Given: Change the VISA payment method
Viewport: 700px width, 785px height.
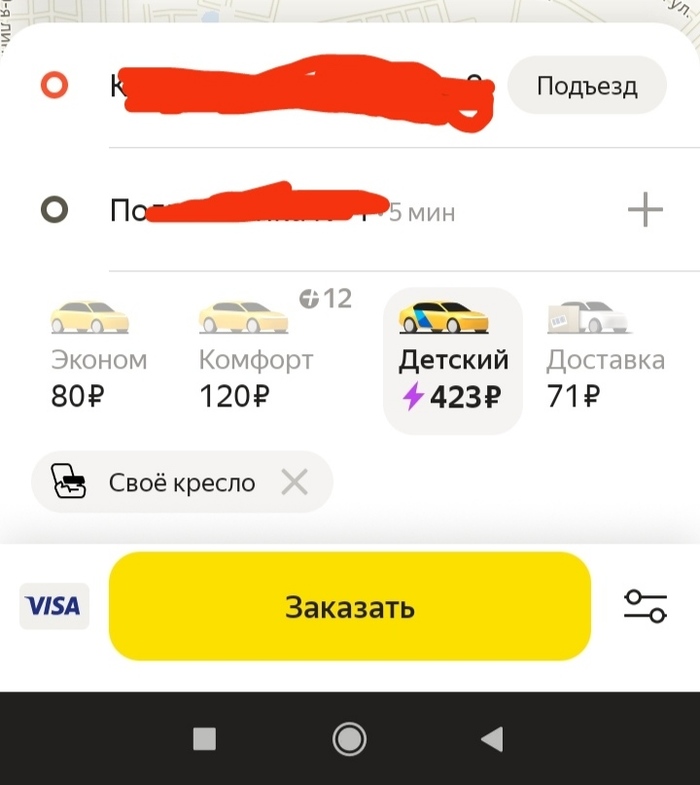Looking at the screenshot, I should 54,606.
